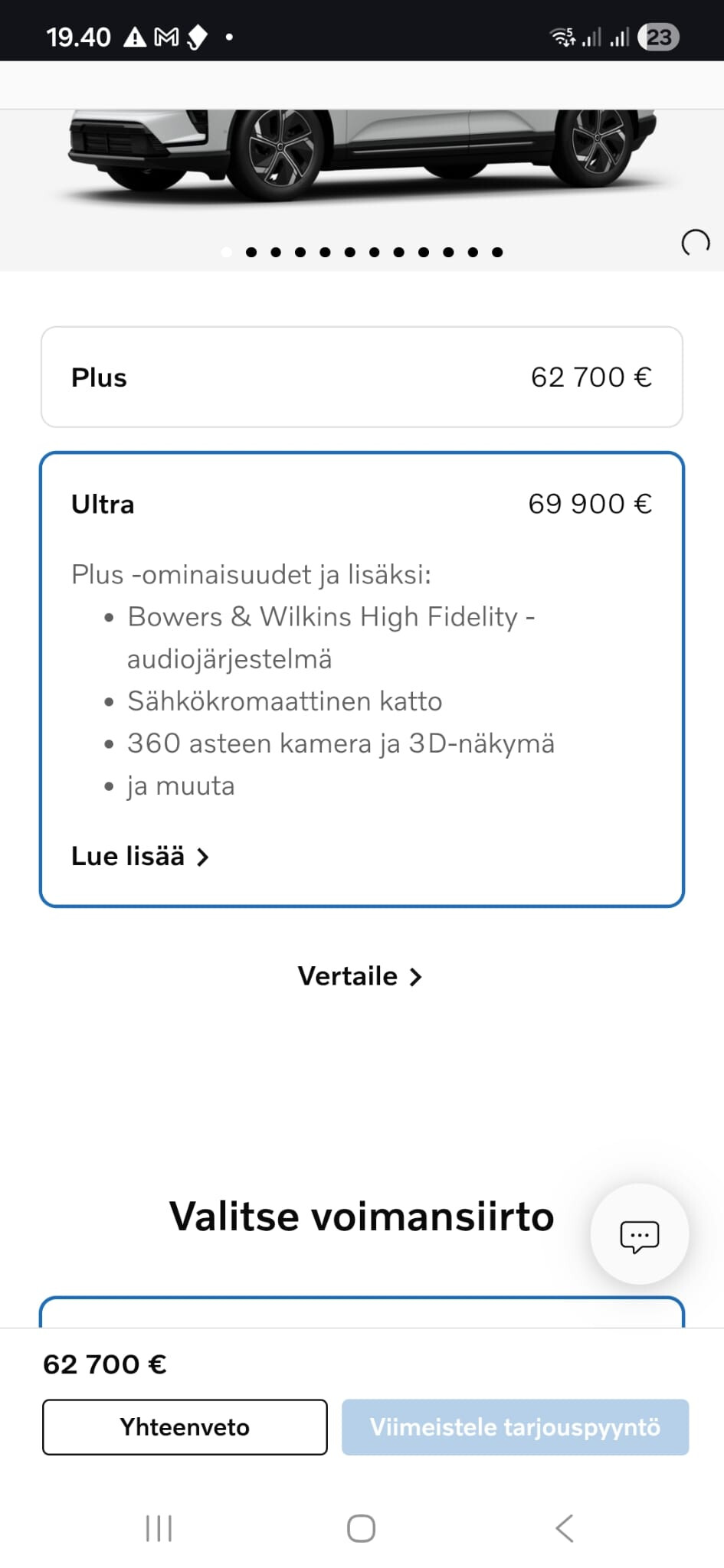Open the Yhteenveto summary
The height and width of the screenshot is (1568, 724).
coord(185,1427)
